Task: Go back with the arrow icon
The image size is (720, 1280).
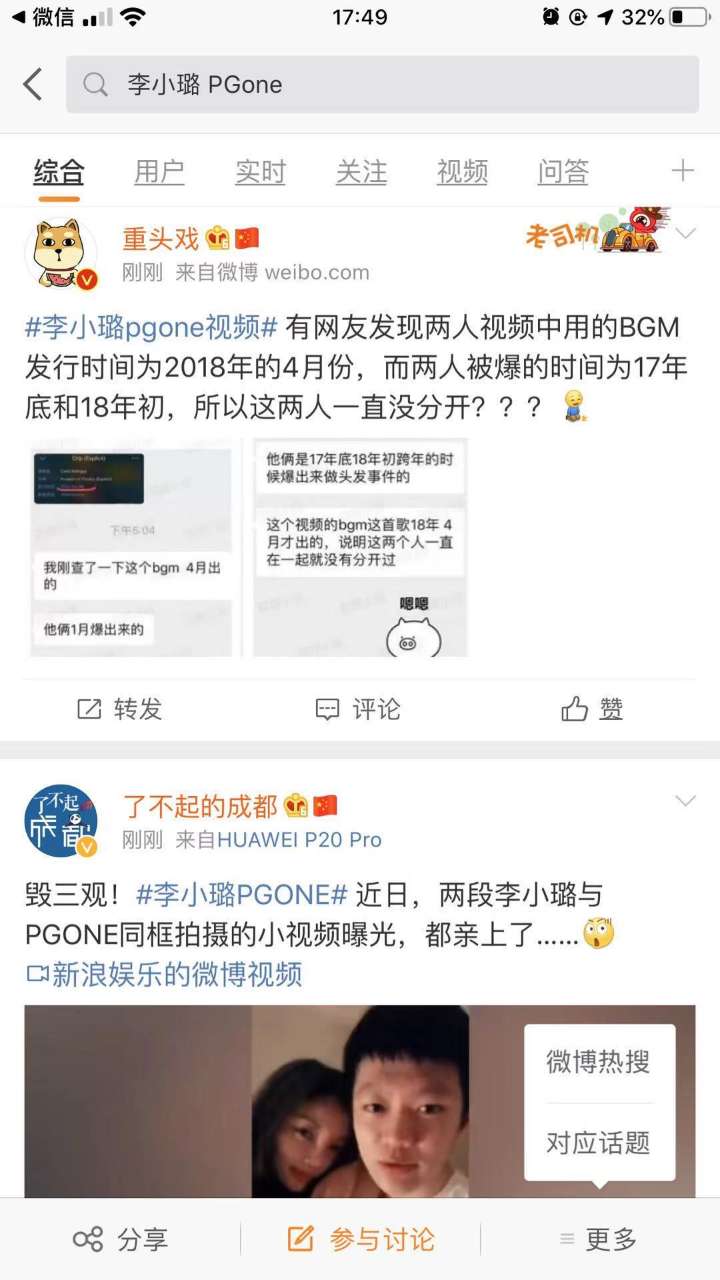Action: (x=33, y=84)
